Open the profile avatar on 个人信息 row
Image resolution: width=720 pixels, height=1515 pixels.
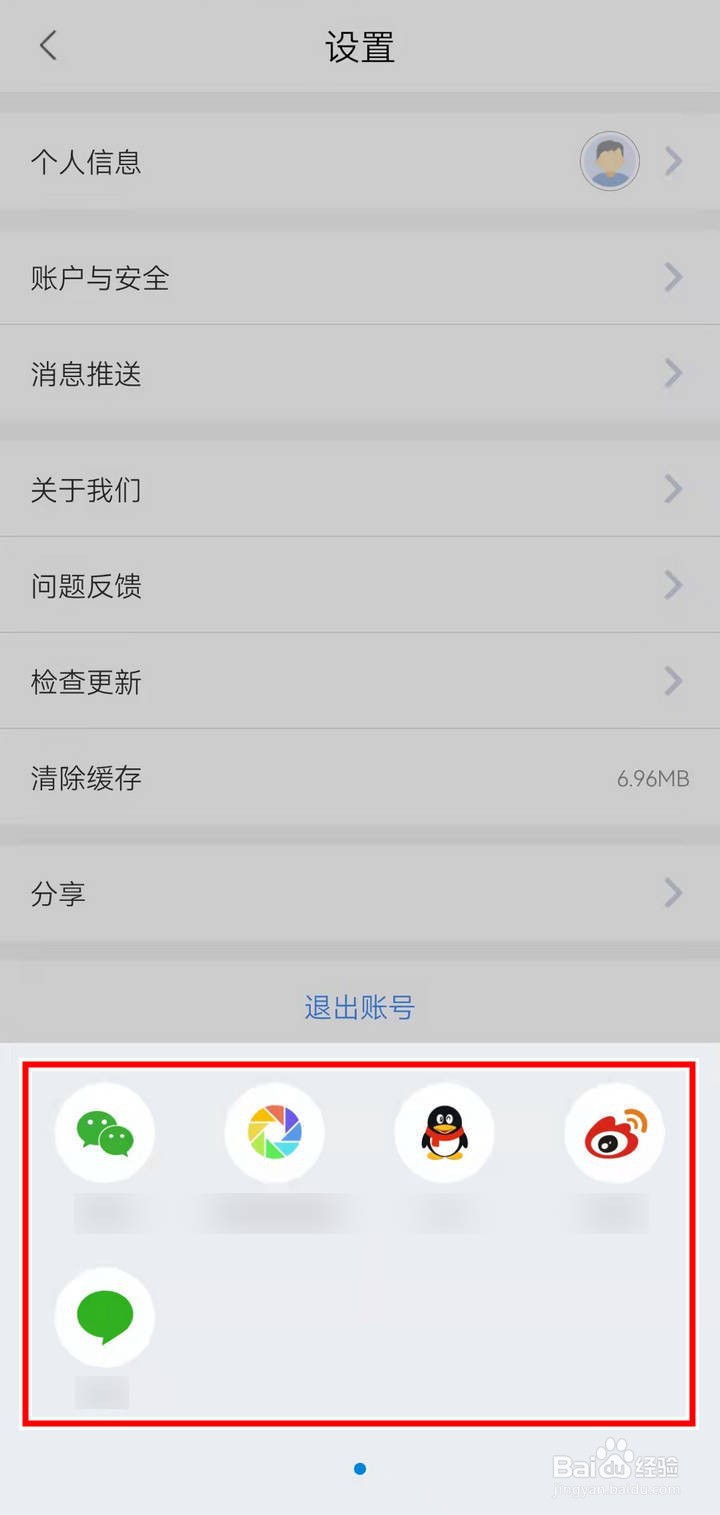pos(609,161)
